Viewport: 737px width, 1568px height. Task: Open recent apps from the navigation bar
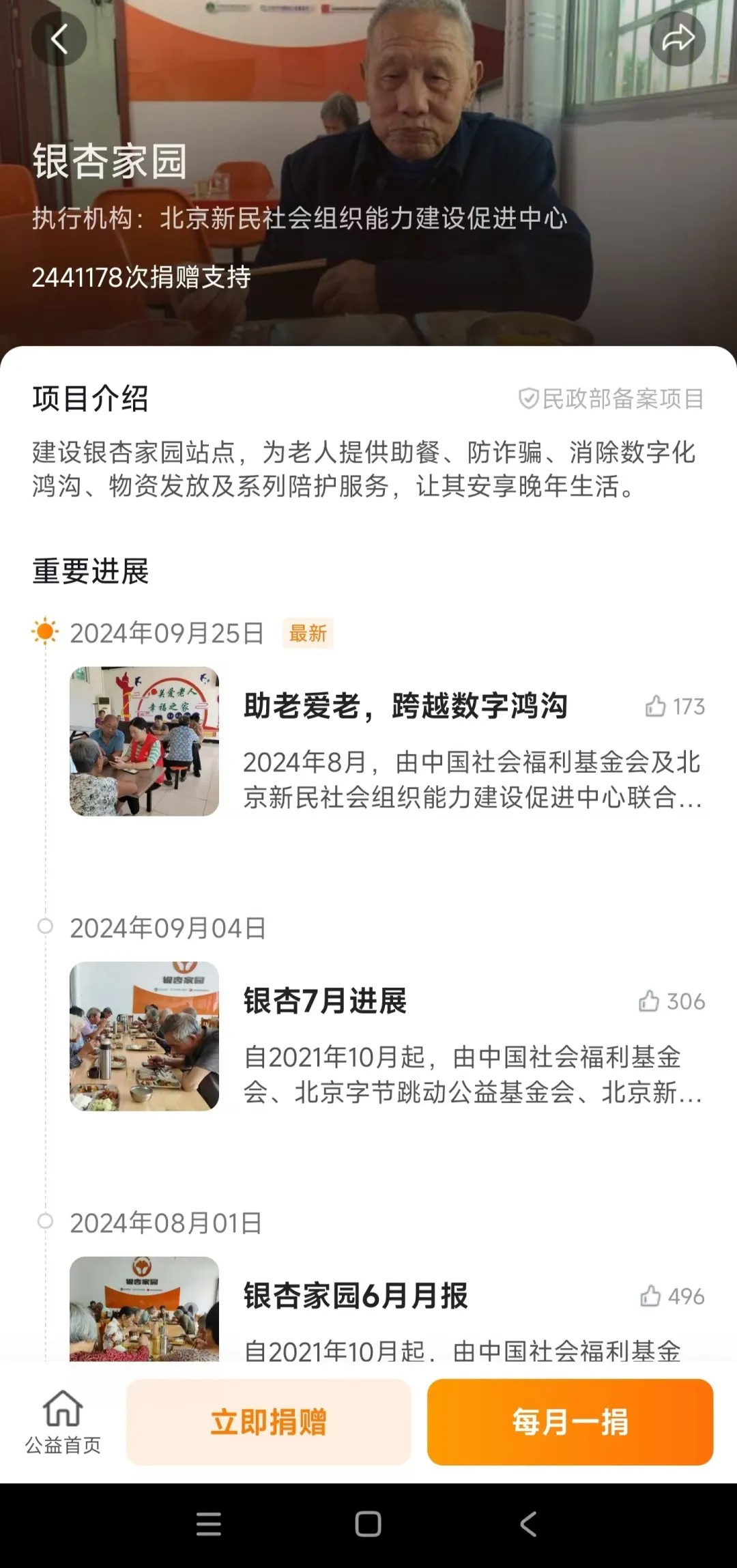[208, 1524]
